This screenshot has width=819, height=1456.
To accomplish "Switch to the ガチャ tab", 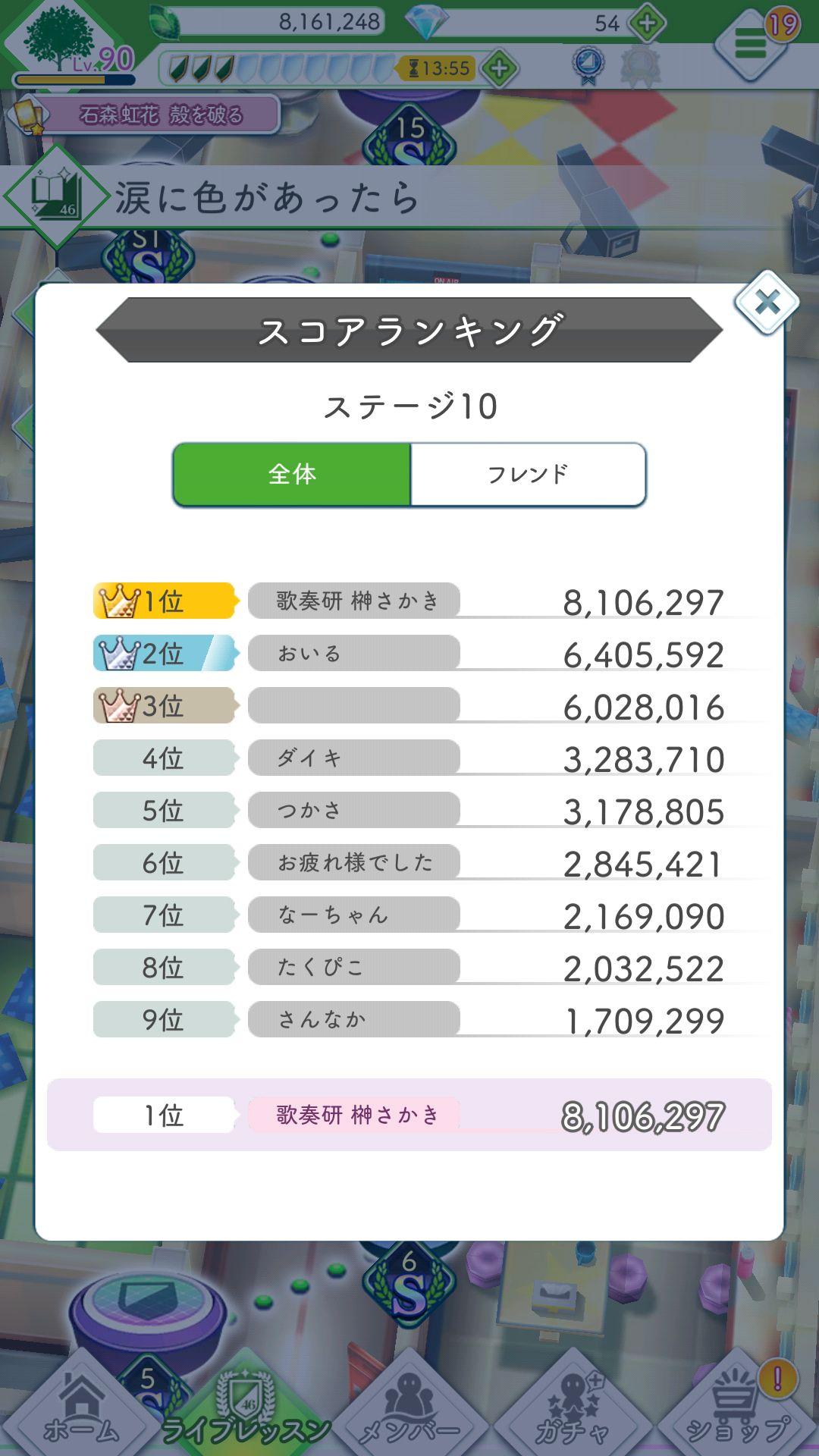I will [x=573, y=1410].
